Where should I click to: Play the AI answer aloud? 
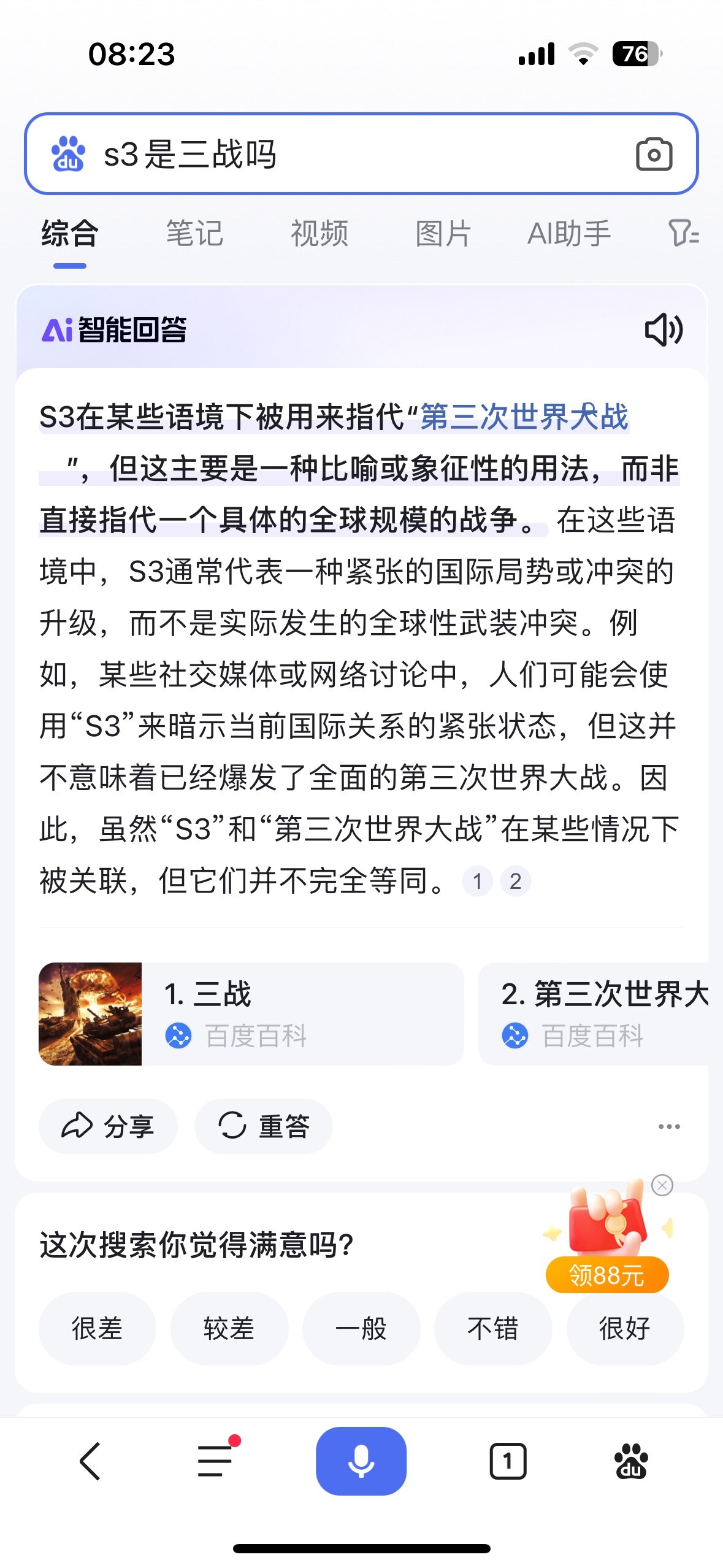pyautogui.click(x=664, y=330)
